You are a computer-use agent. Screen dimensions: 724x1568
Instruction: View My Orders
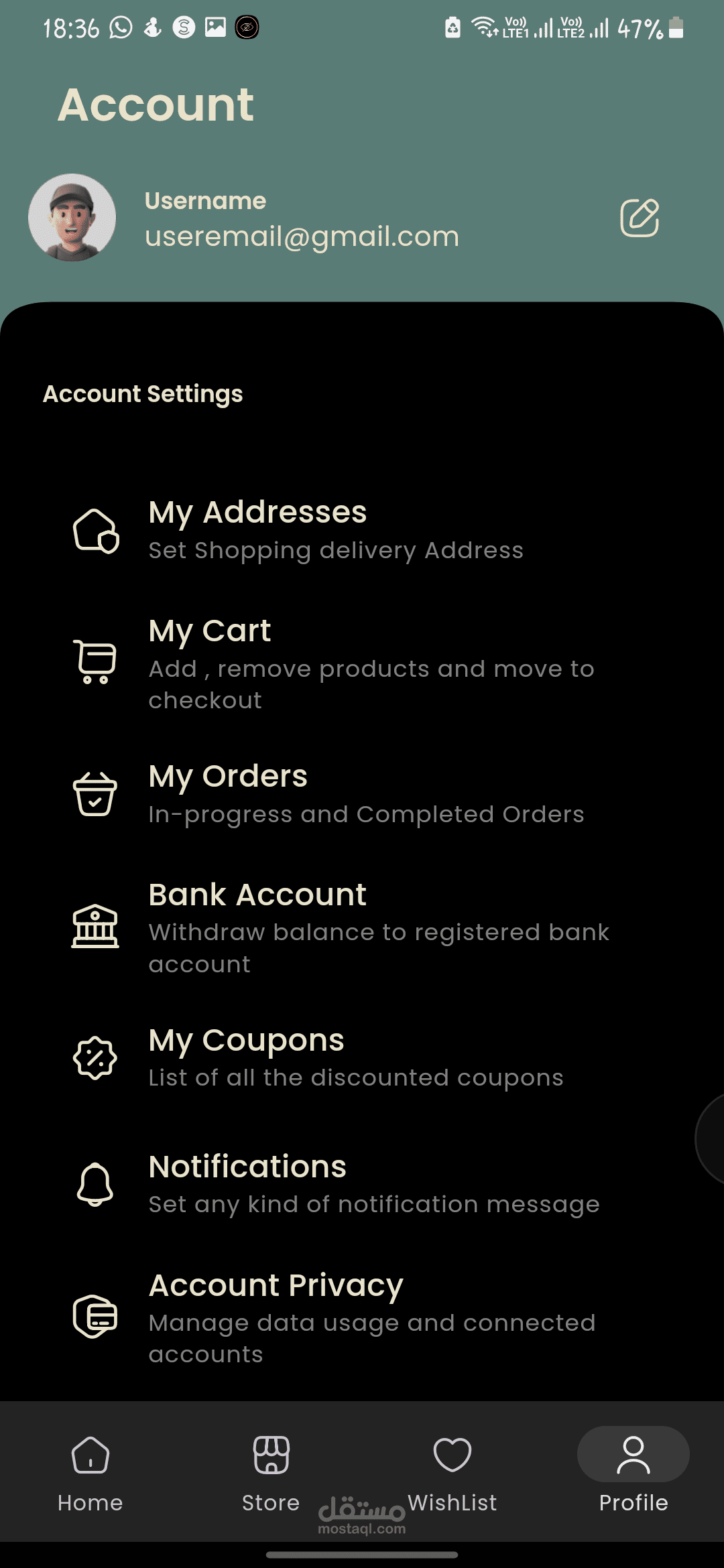[335, 794]
